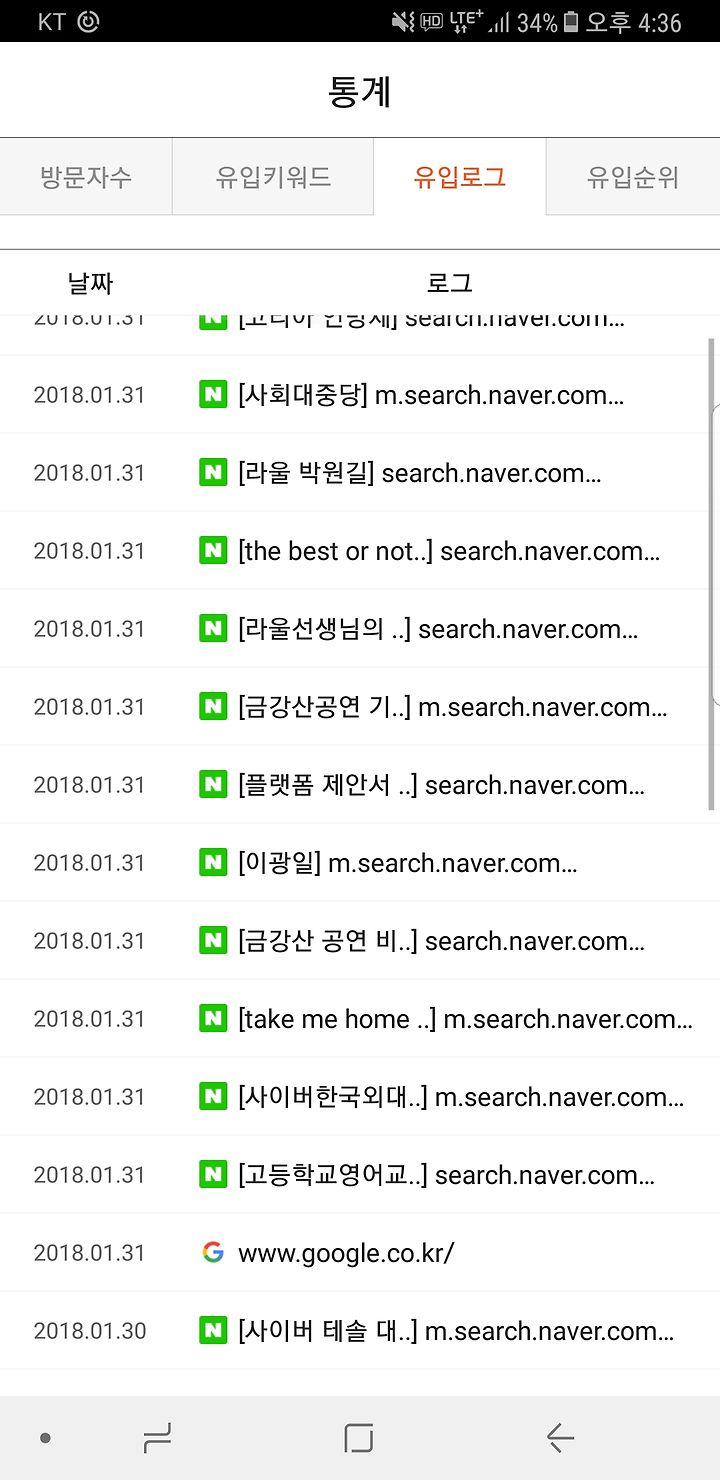Go back with the system back button
Screen dimensions: 720x1480
[x=560, y=1438]
